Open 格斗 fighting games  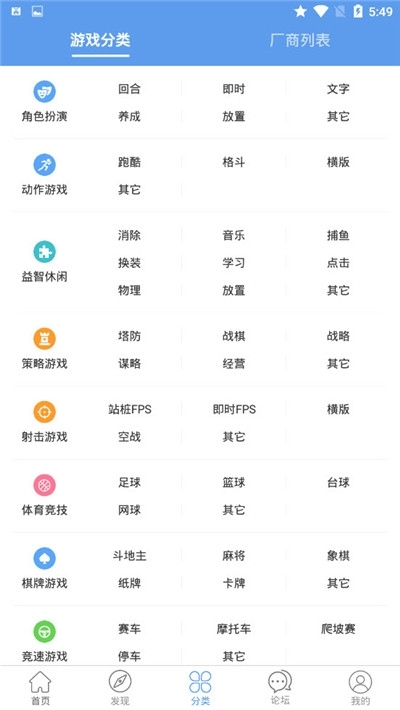[234, 162]
